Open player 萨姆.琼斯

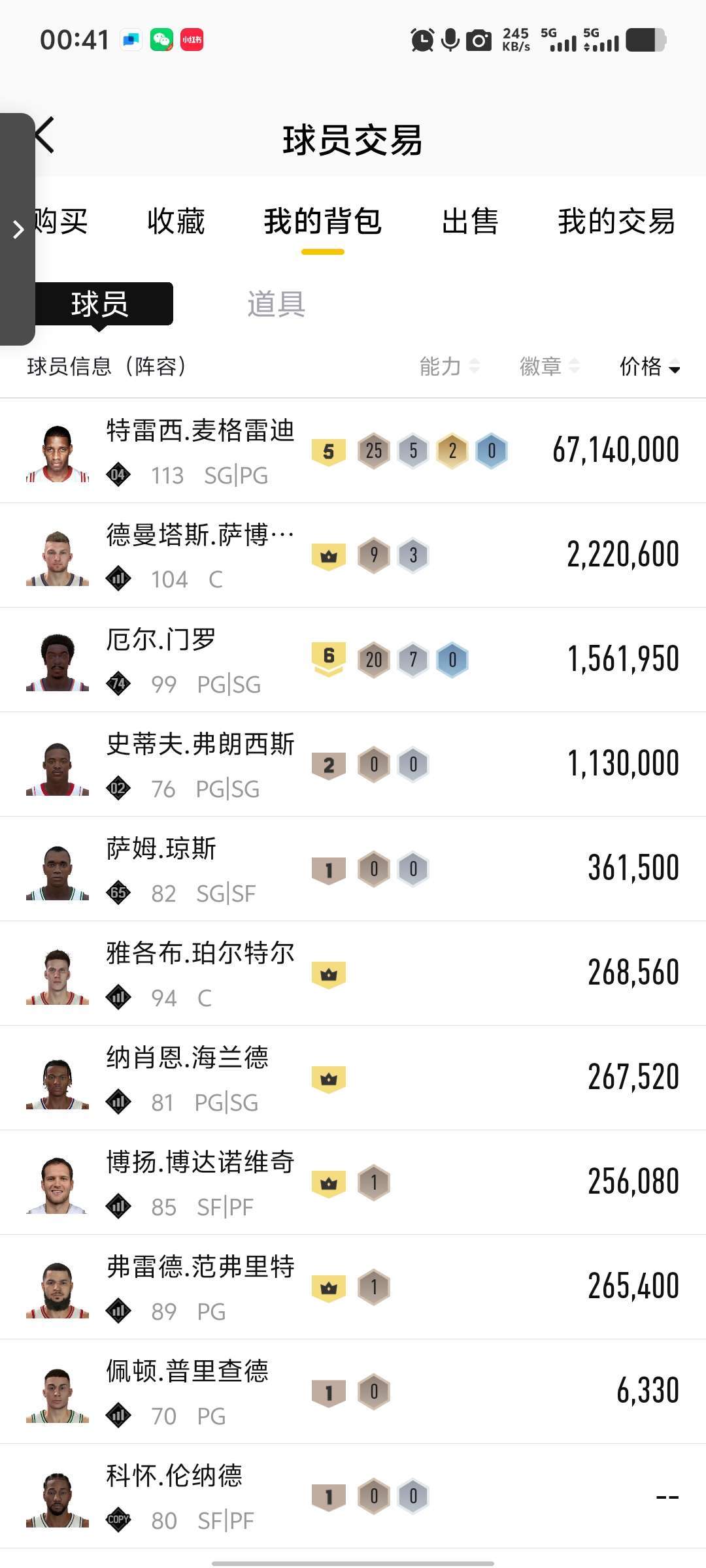click(x=353, y=869)
